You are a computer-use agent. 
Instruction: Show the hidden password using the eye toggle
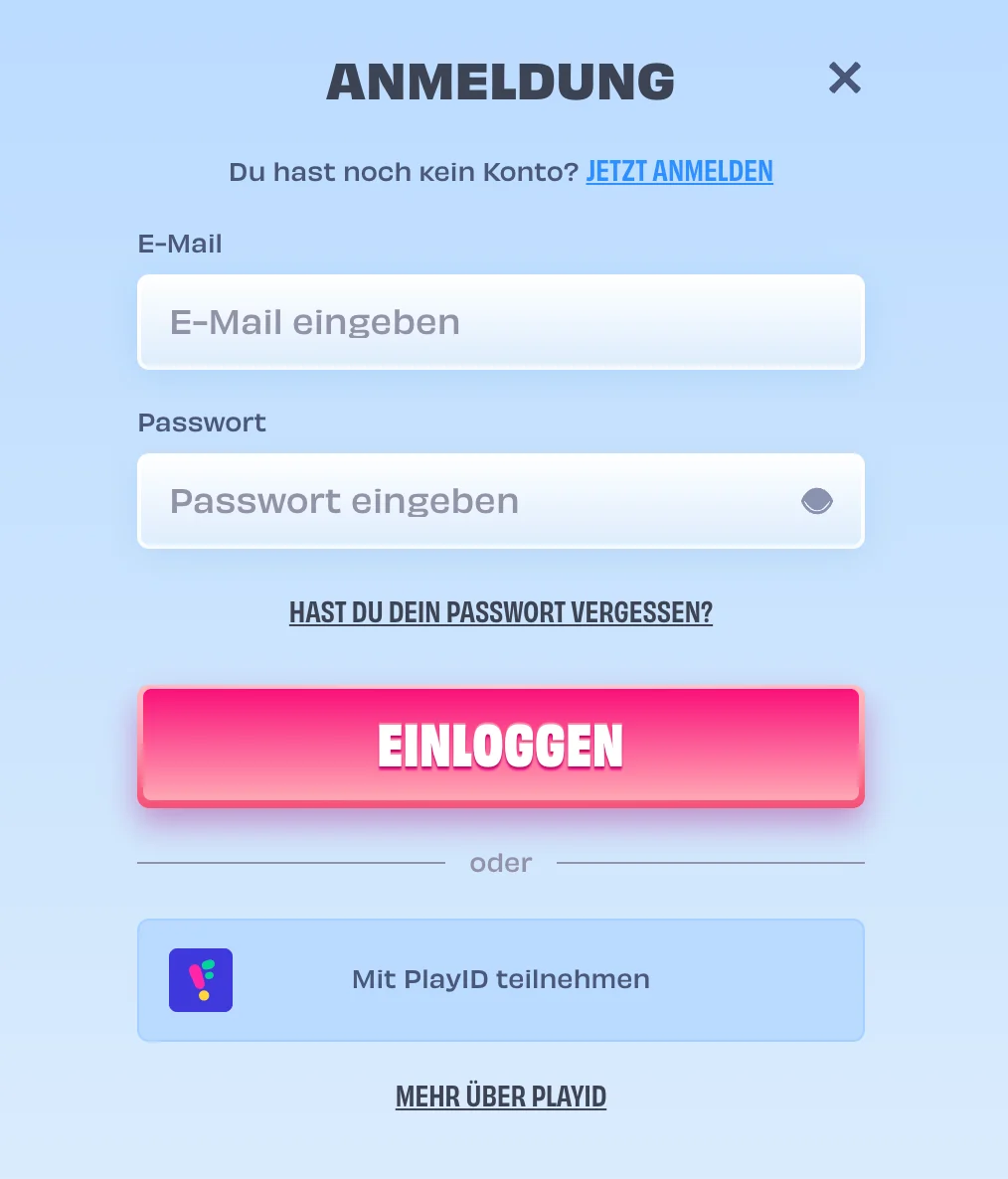pyautogui.click(x=816, y=501)
